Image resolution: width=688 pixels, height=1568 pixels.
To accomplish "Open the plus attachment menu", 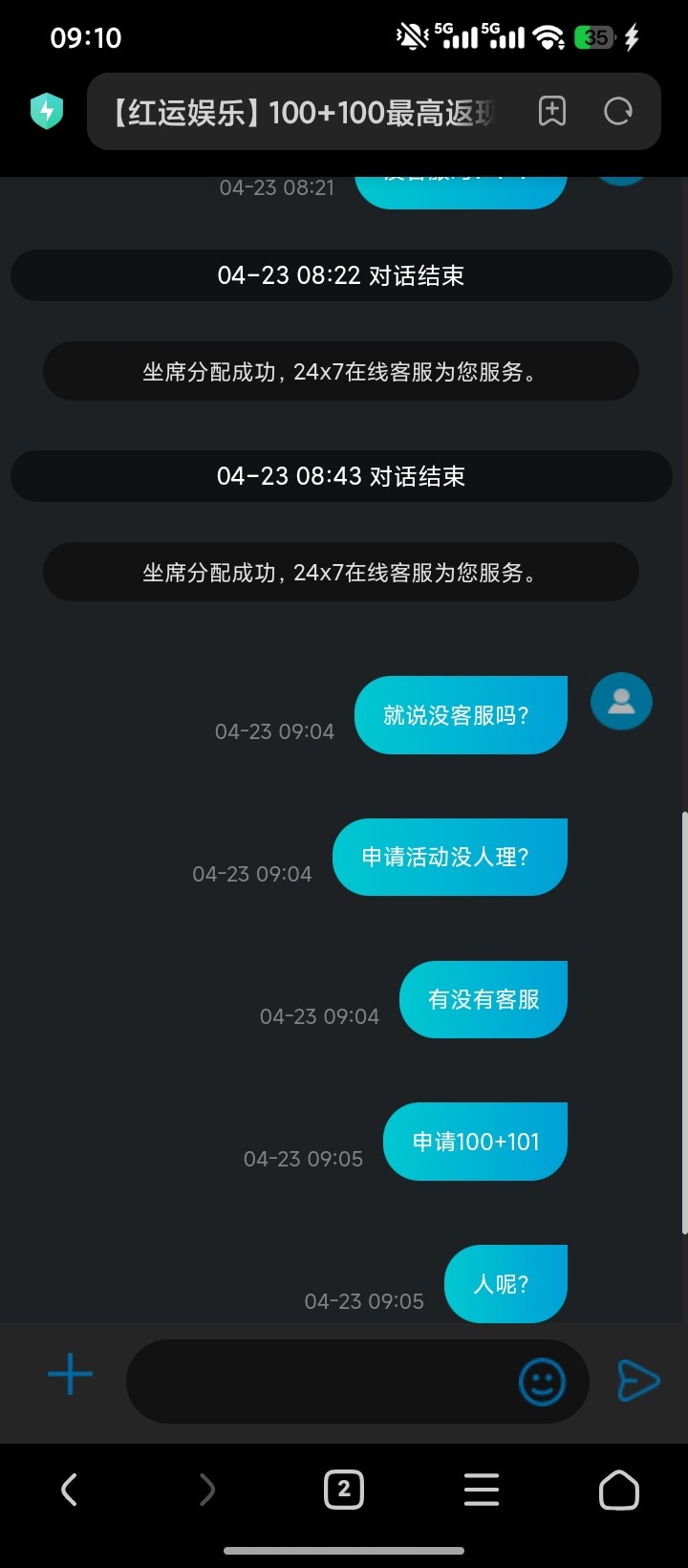I will tap(70, 1376).
